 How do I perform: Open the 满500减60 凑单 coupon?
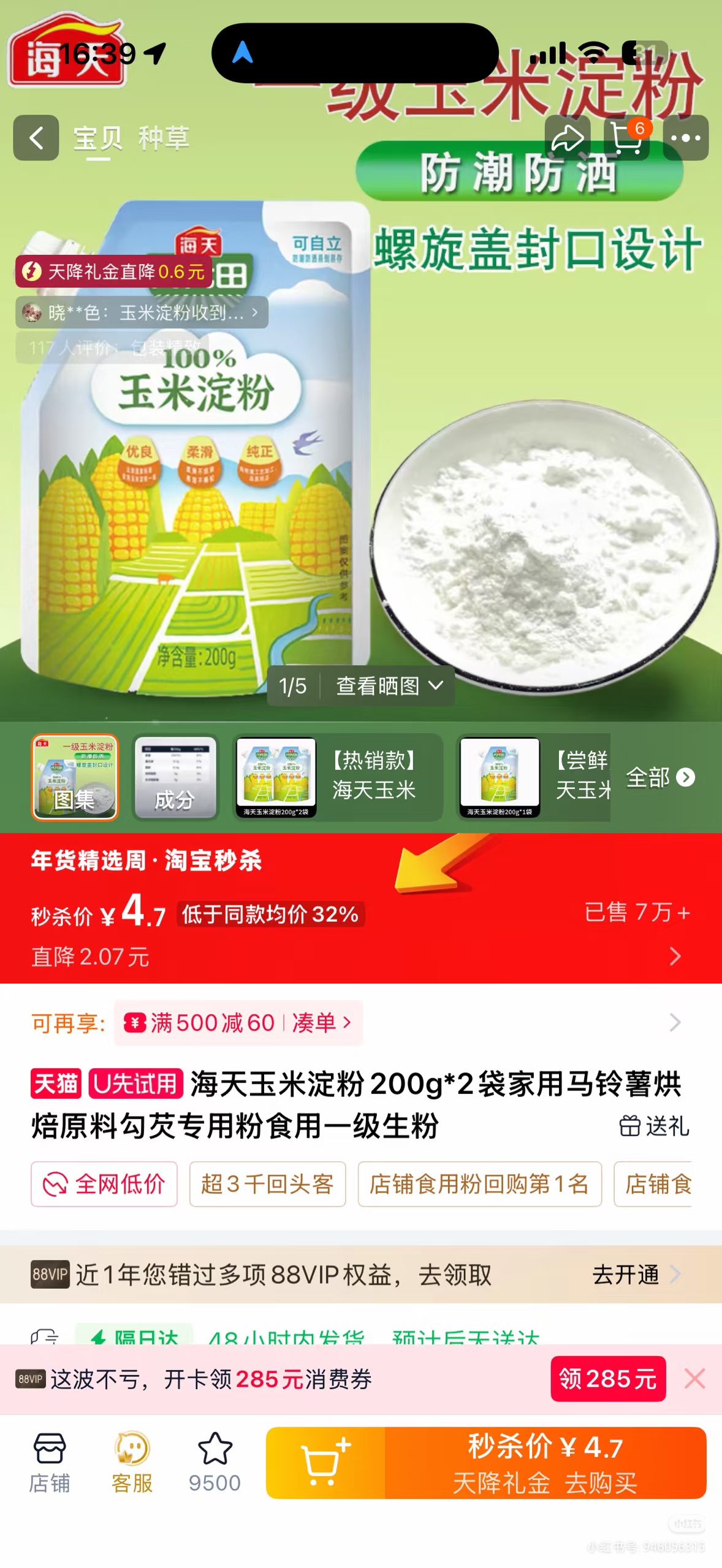tap(239, 1023)
